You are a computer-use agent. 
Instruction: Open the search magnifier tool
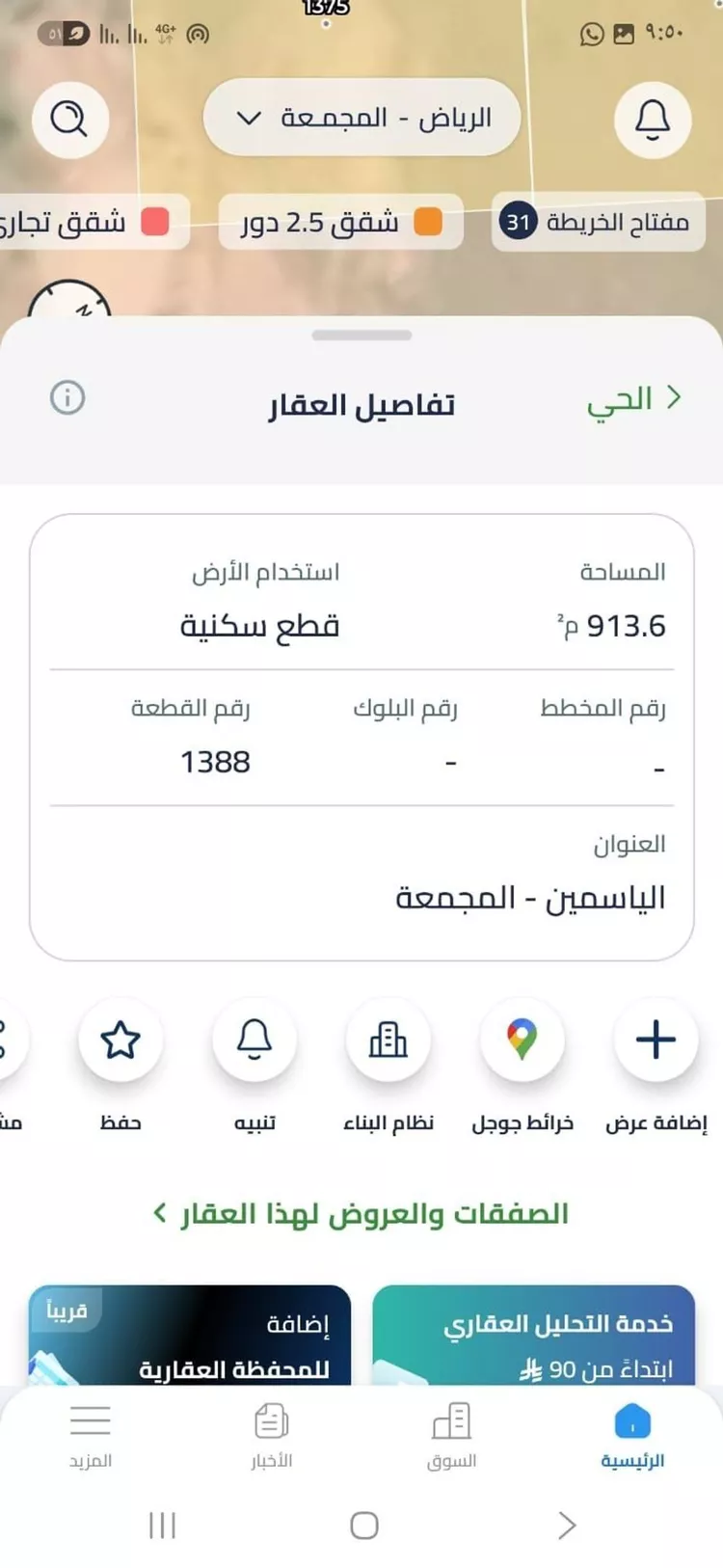[x=69, y=118]
